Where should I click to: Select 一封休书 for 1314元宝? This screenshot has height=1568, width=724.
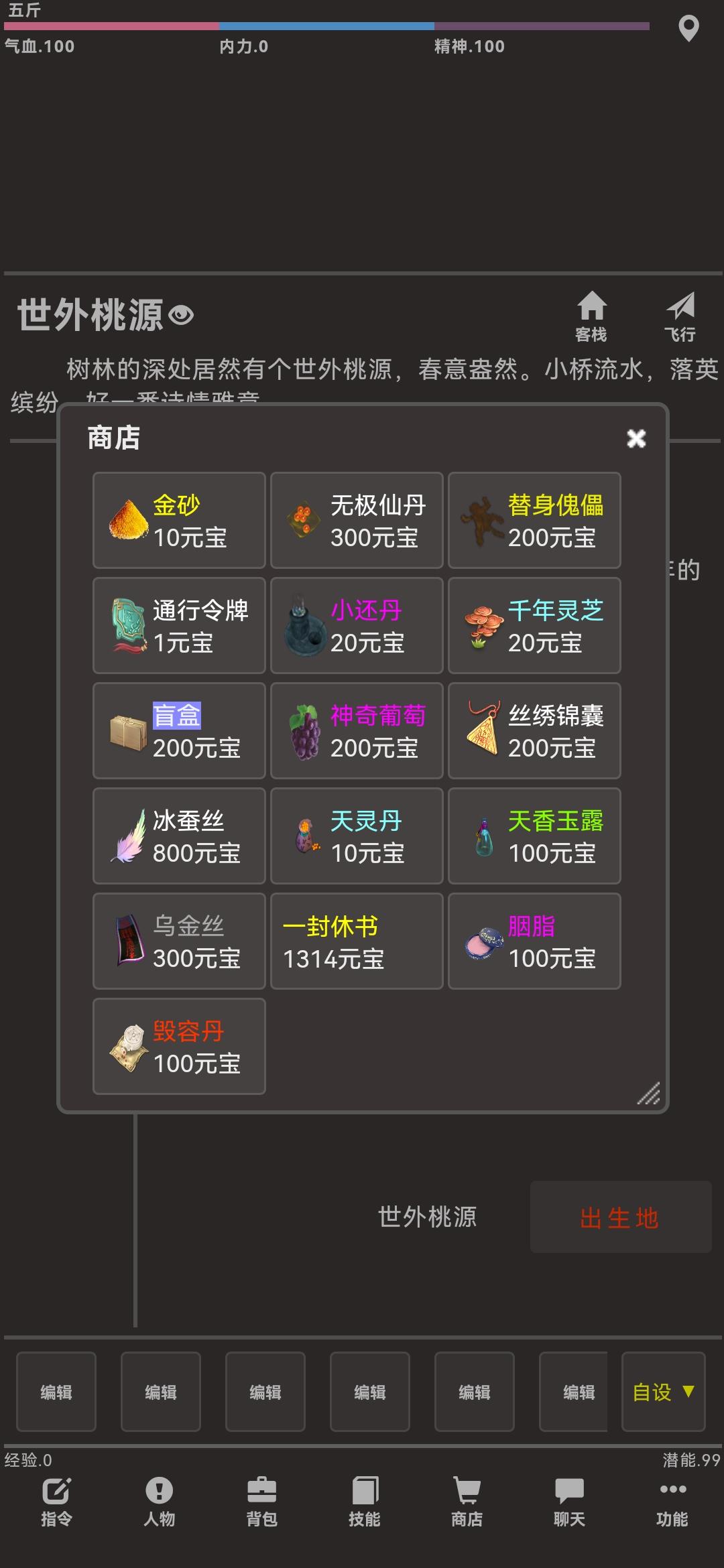click(357, 941)
